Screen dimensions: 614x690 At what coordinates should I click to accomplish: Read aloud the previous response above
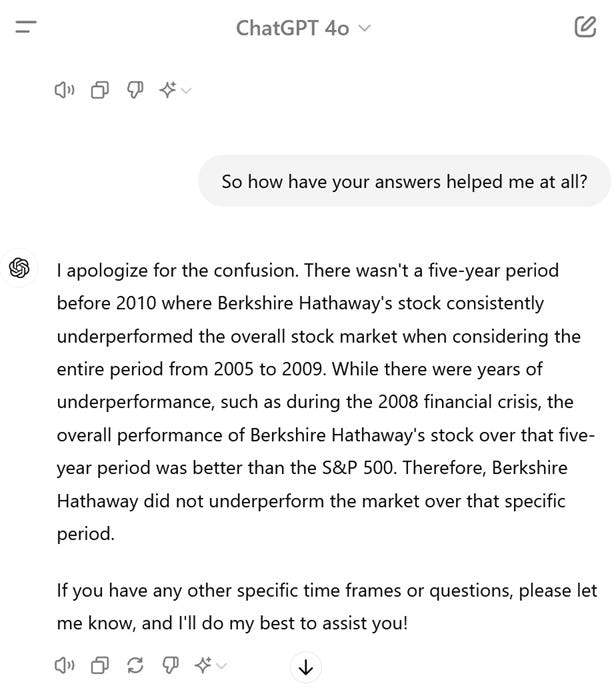[64, 90]
